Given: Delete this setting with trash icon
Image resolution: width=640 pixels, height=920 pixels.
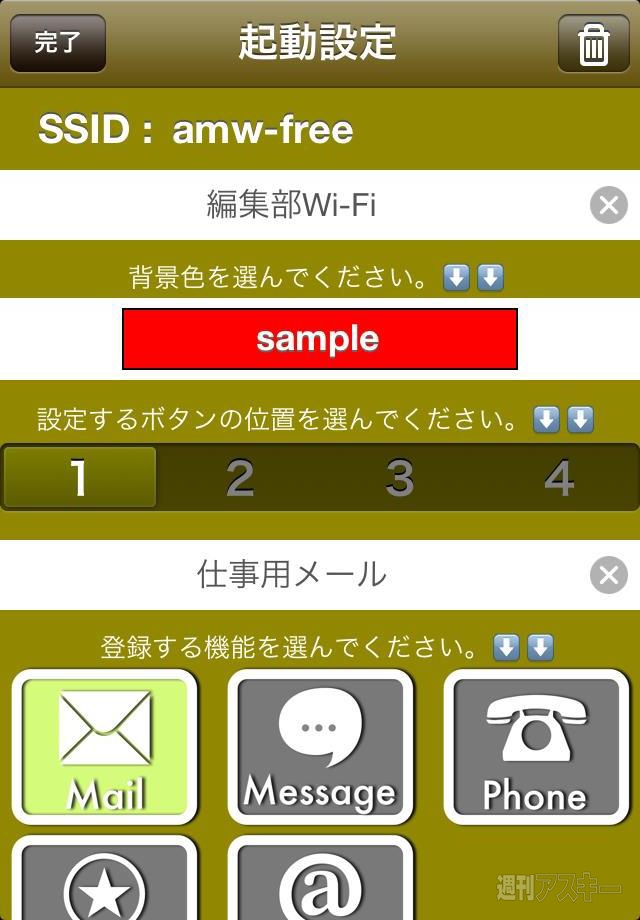Looking at the screenshot, I should click(x=593, y=44).
